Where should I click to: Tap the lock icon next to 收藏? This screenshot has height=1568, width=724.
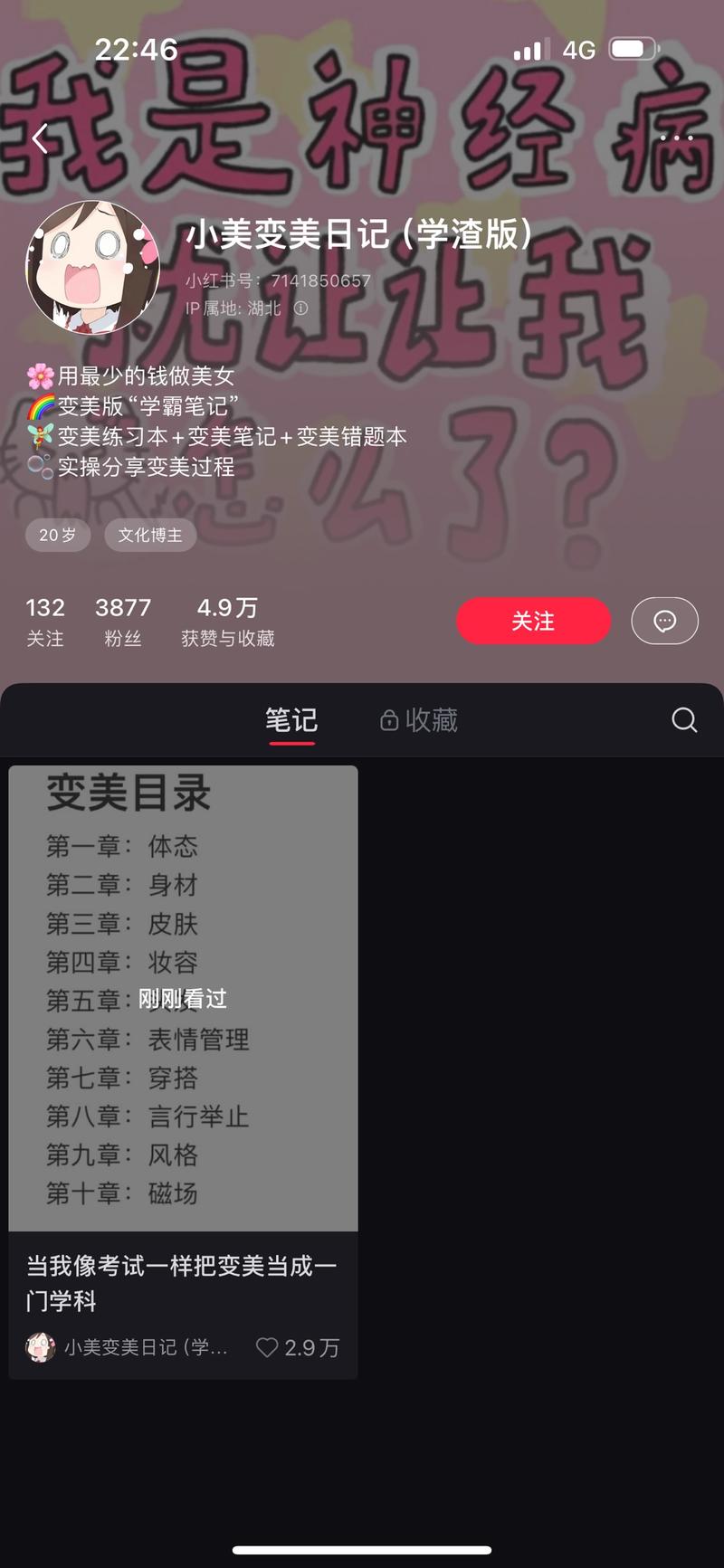pyautogui.click(x=389, y=719)
